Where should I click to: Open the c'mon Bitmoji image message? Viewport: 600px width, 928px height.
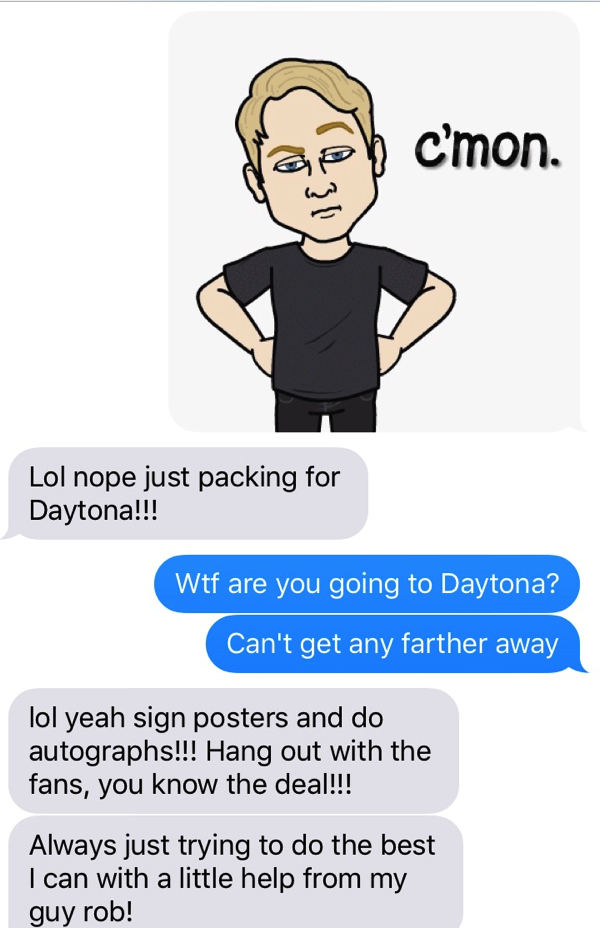click(374, 222)
